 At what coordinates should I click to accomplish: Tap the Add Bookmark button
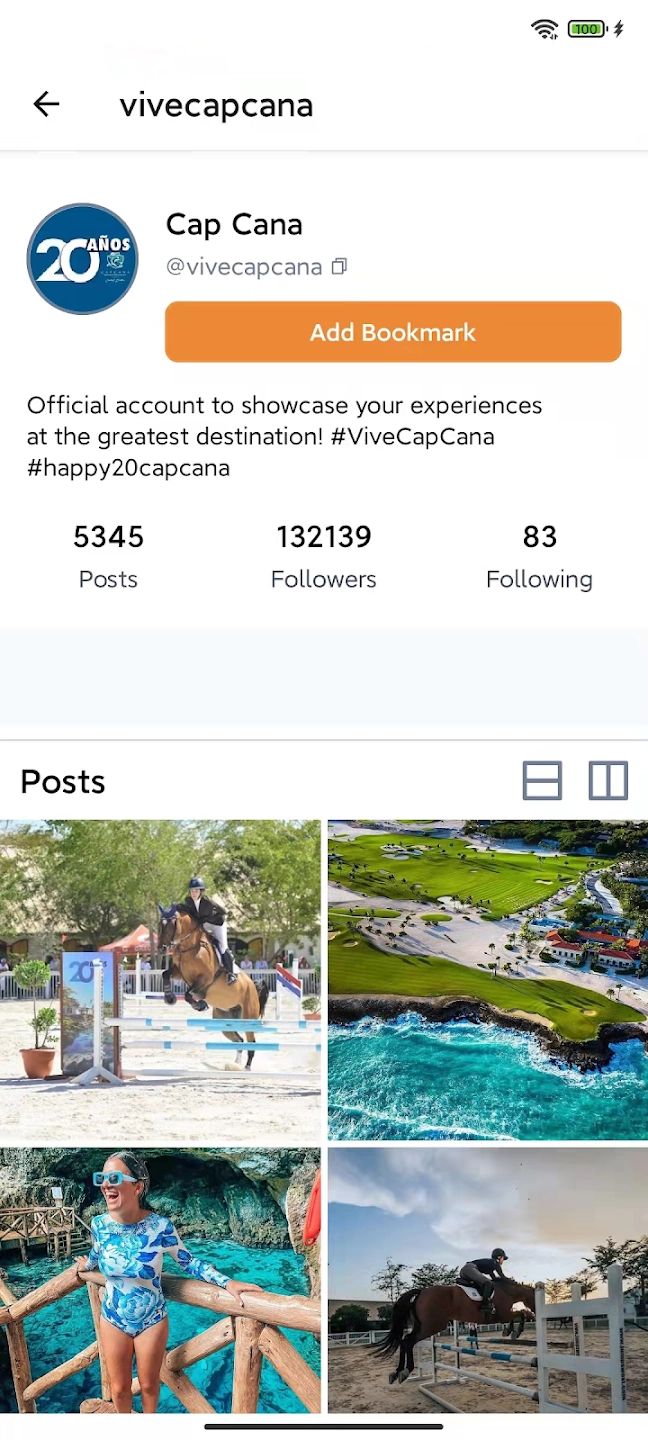pyautogui.click(x=393, y=332)
